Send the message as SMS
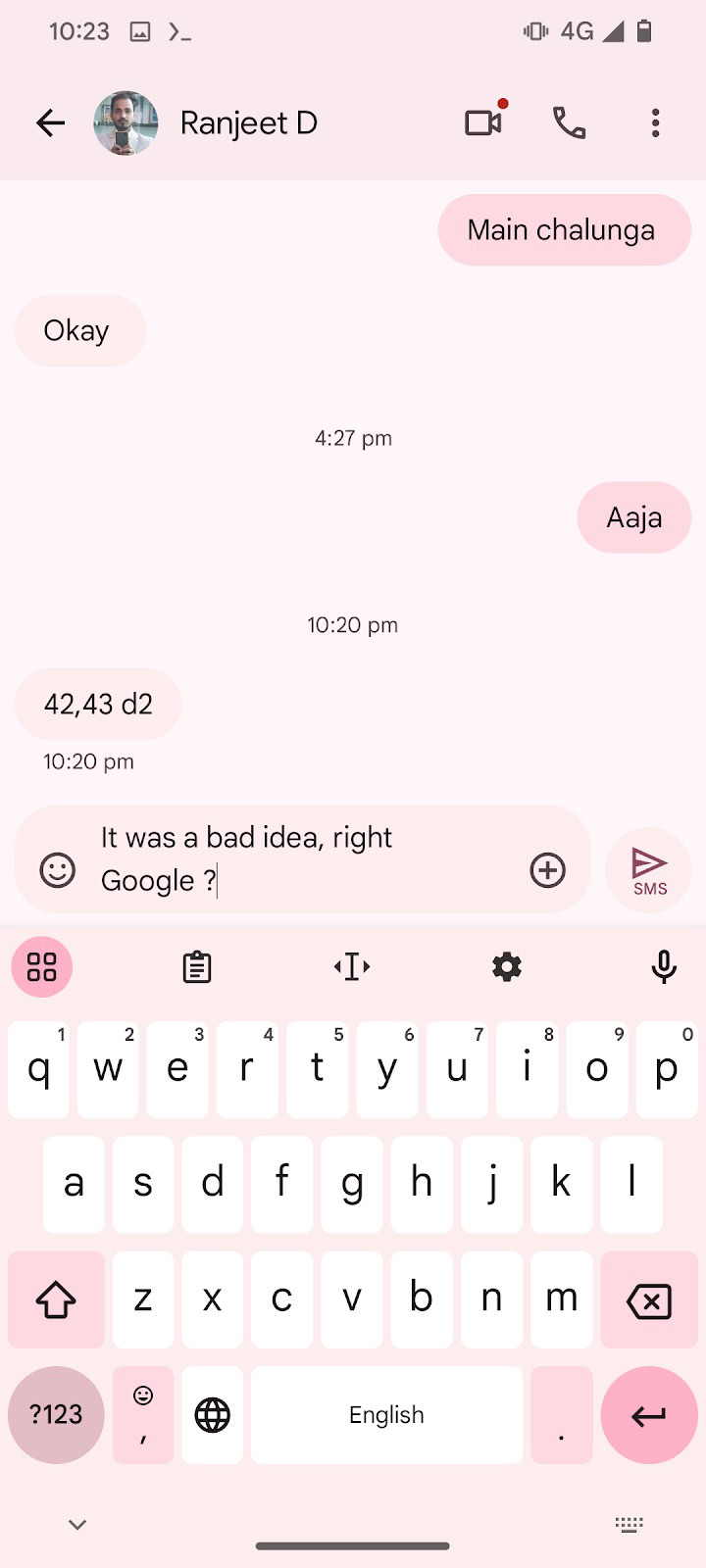 pos(648,870)
